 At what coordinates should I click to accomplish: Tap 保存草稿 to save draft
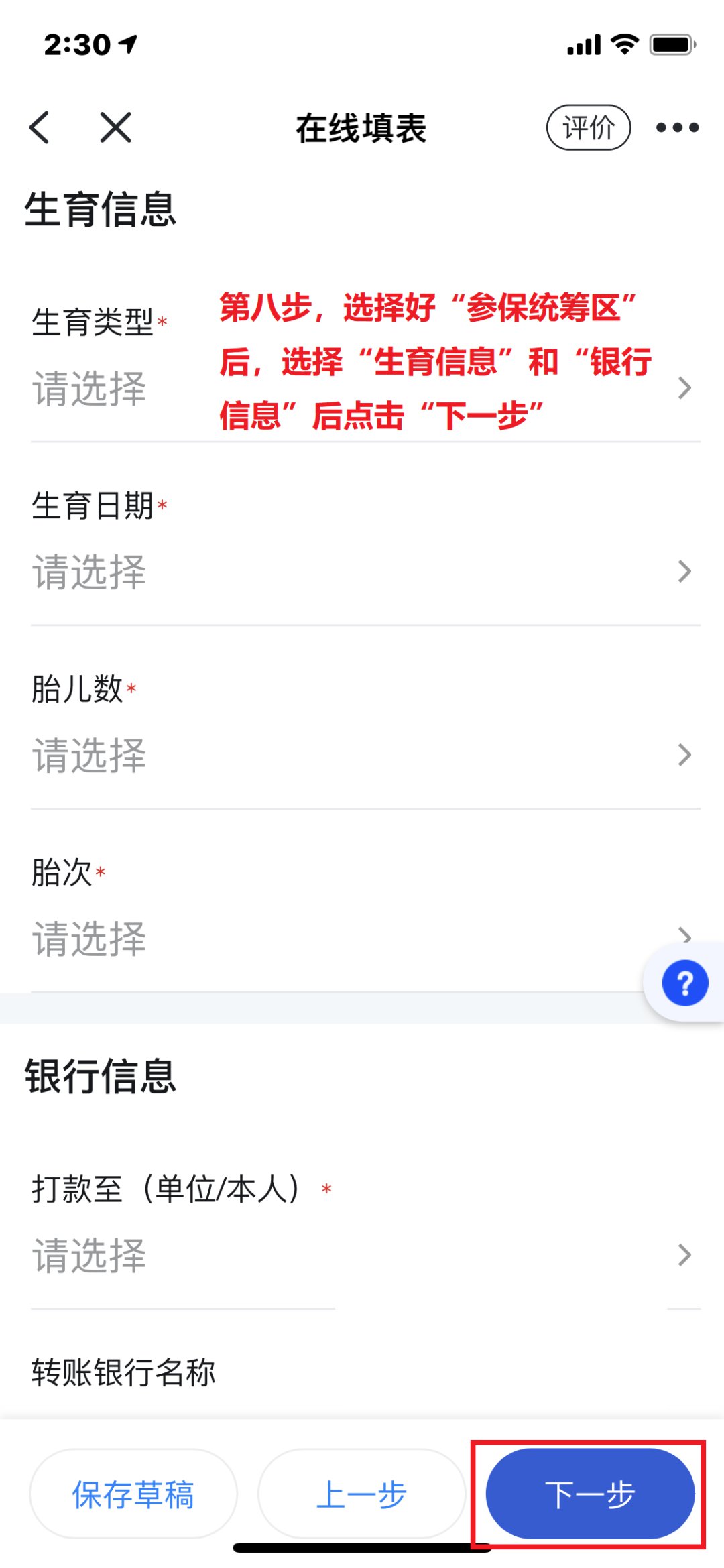pos(133,1494)
